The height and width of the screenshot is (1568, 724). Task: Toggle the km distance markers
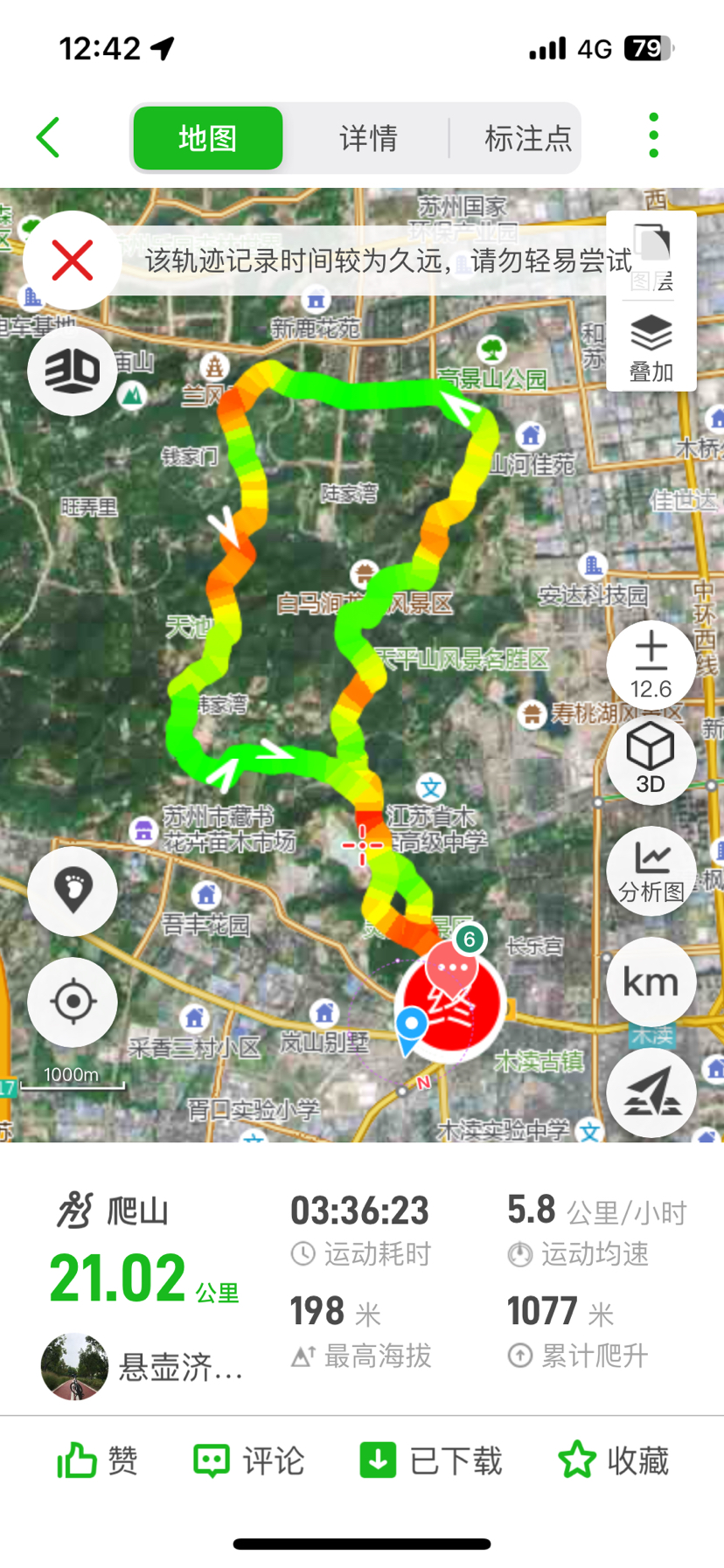point(651,982)
